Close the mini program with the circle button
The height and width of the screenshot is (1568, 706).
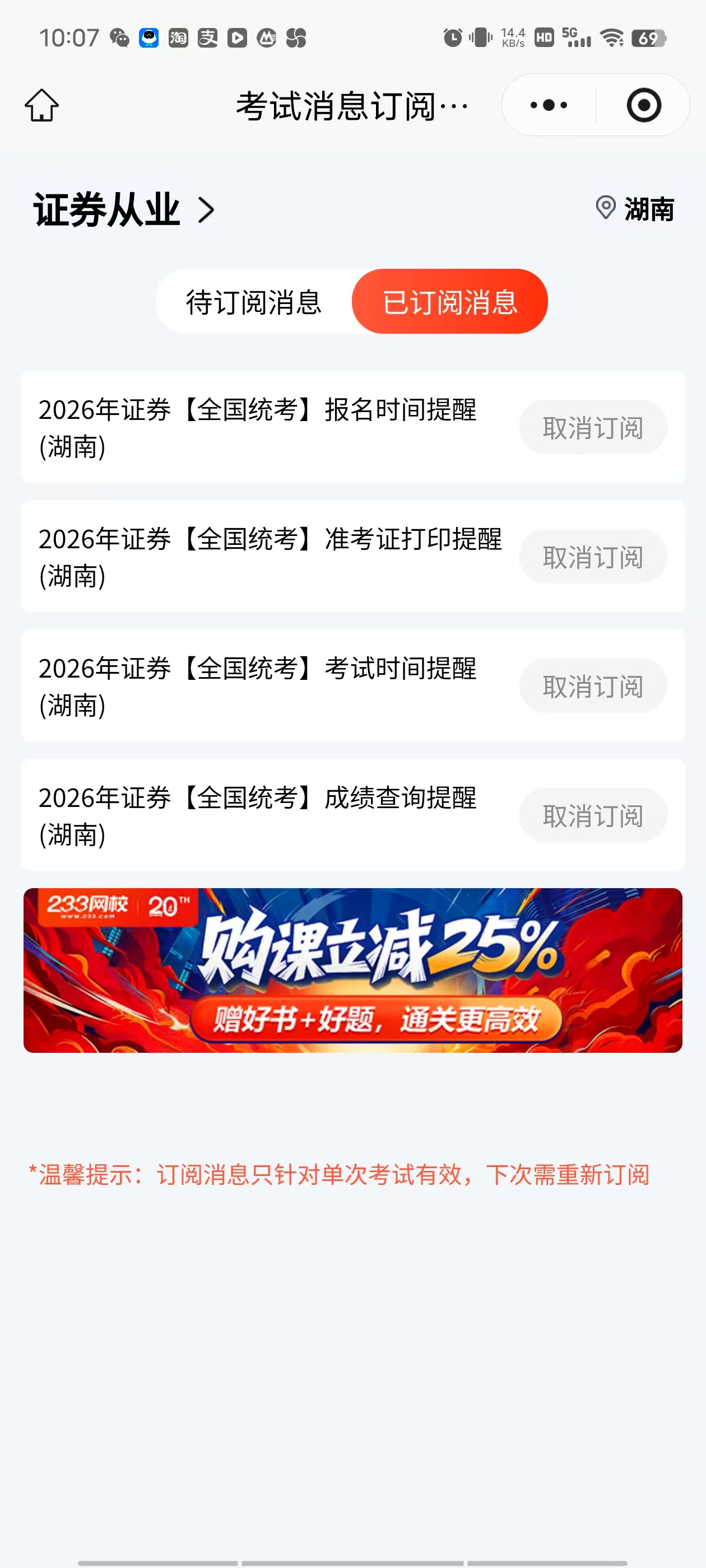click(x=643, y=105)
